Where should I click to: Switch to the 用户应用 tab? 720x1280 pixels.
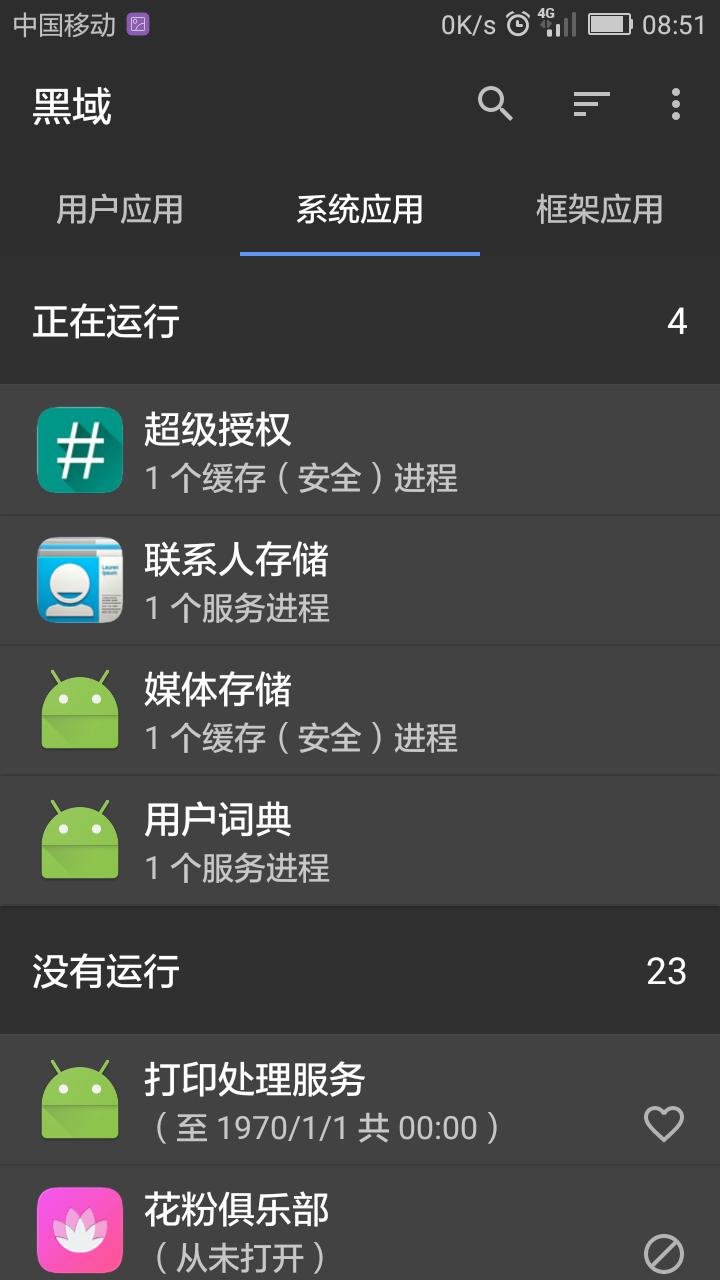pos(120,210)
